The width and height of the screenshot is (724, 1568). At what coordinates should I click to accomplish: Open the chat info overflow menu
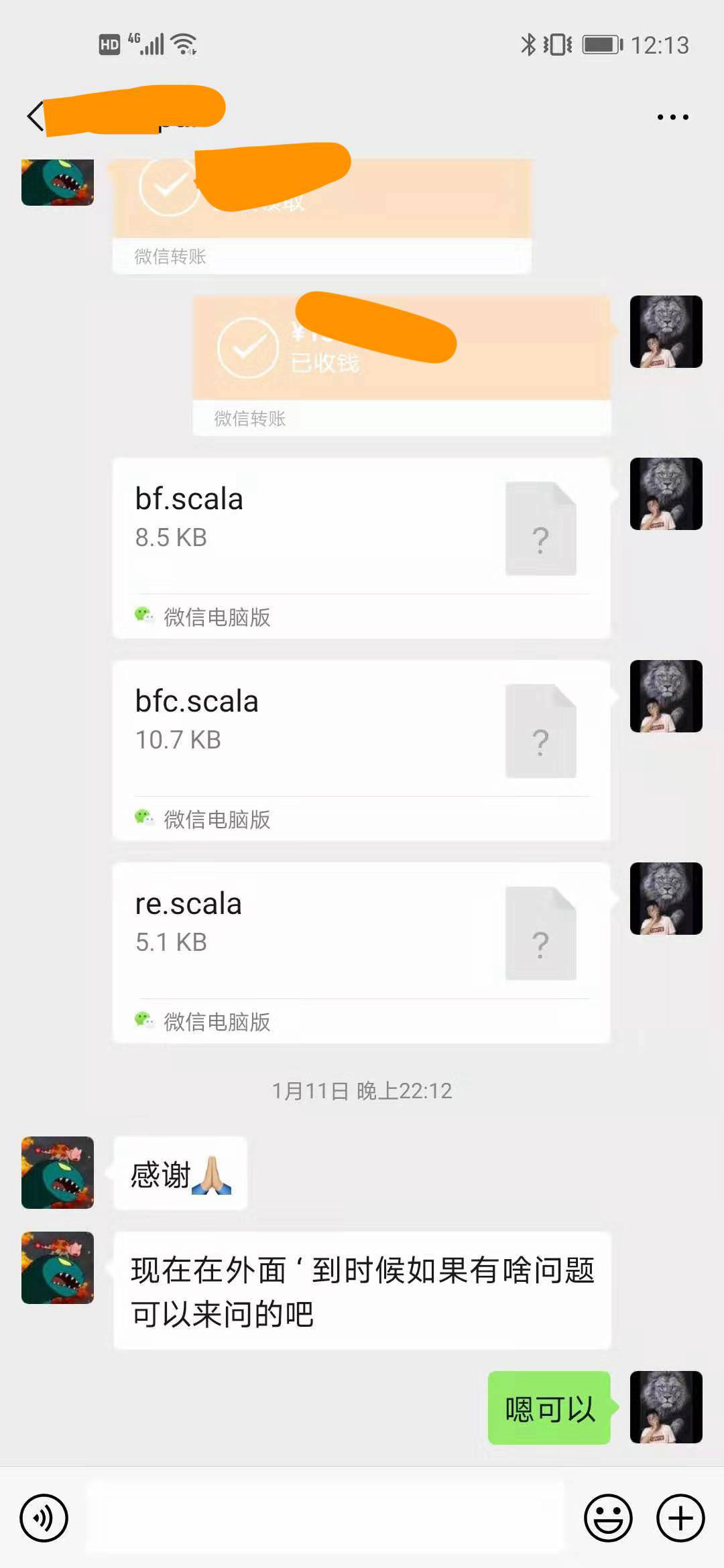tap(672, 117)
